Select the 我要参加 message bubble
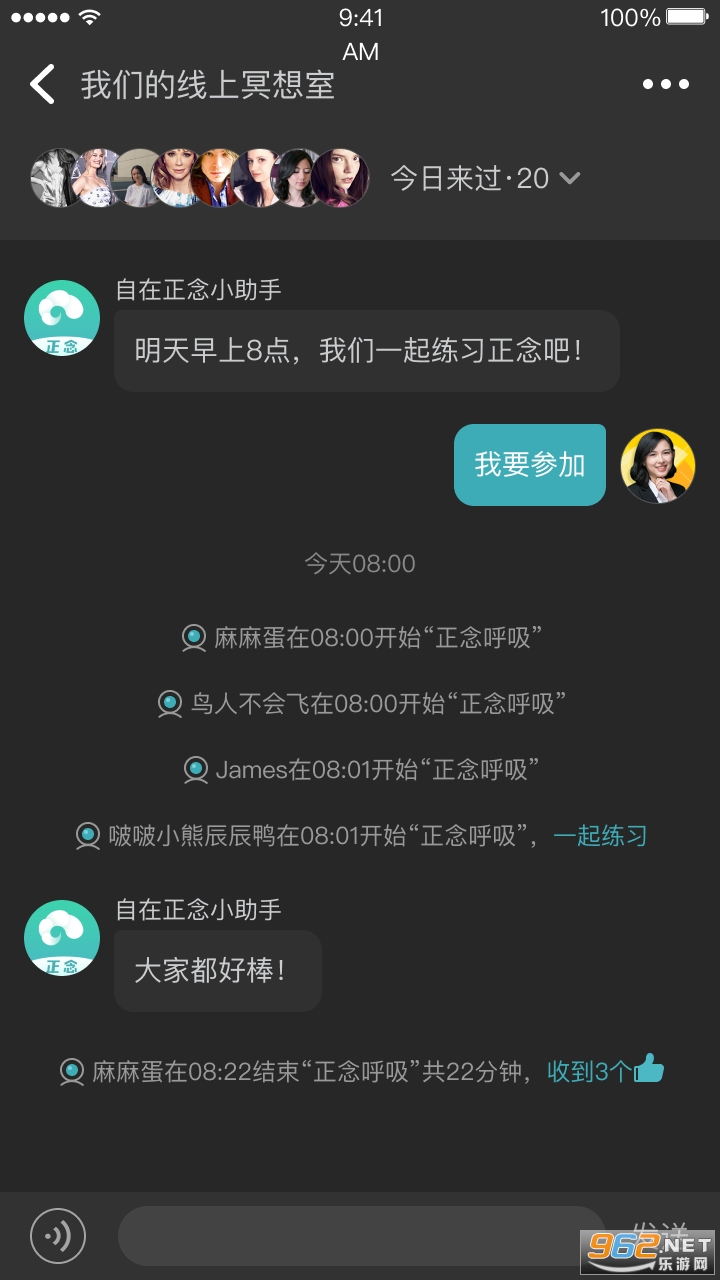The image size is (720, 1280). (x=530, y=464)
